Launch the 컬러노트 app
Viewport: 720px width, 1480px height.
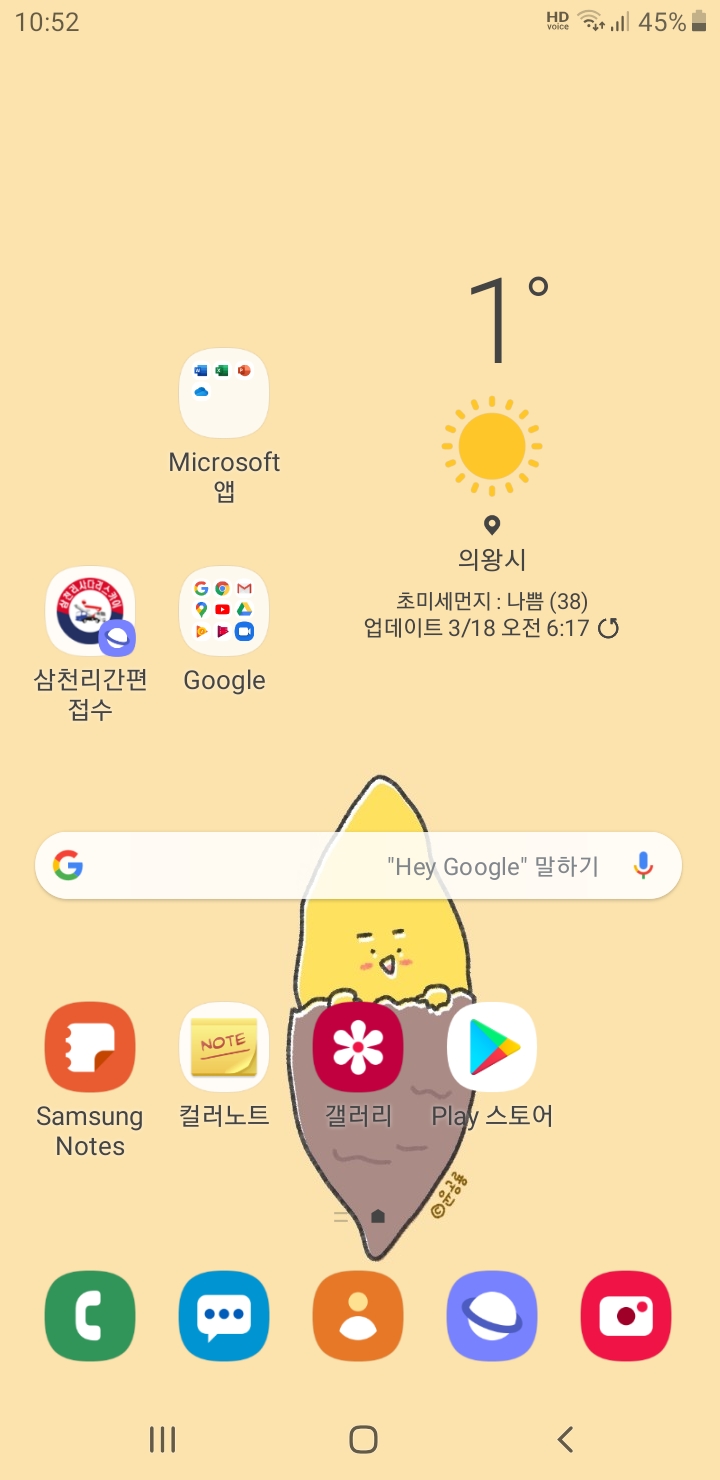coord(224,1047)
